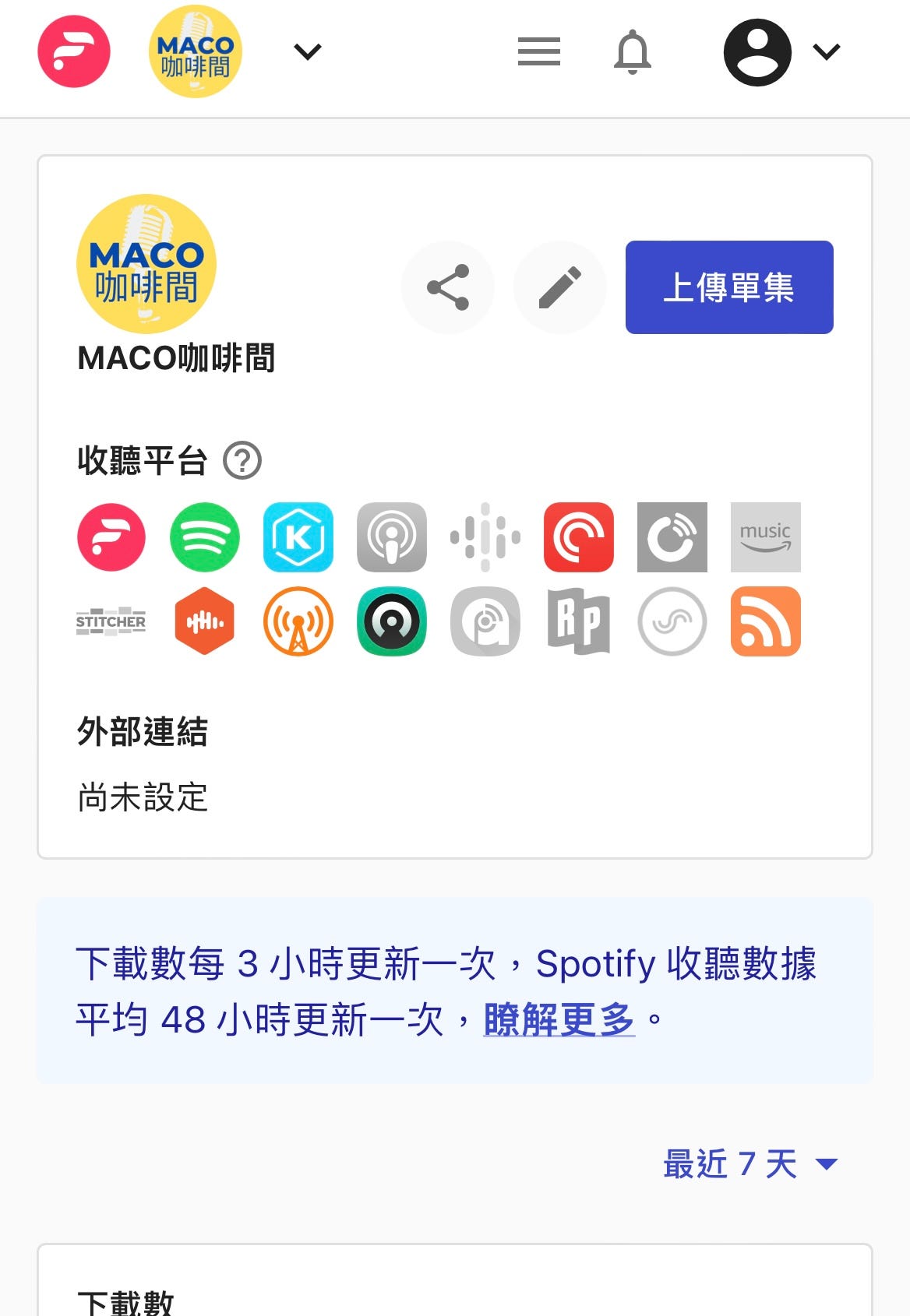
Task: Share the MACO咖啡間 show
Action: click(x=448, y=287)
